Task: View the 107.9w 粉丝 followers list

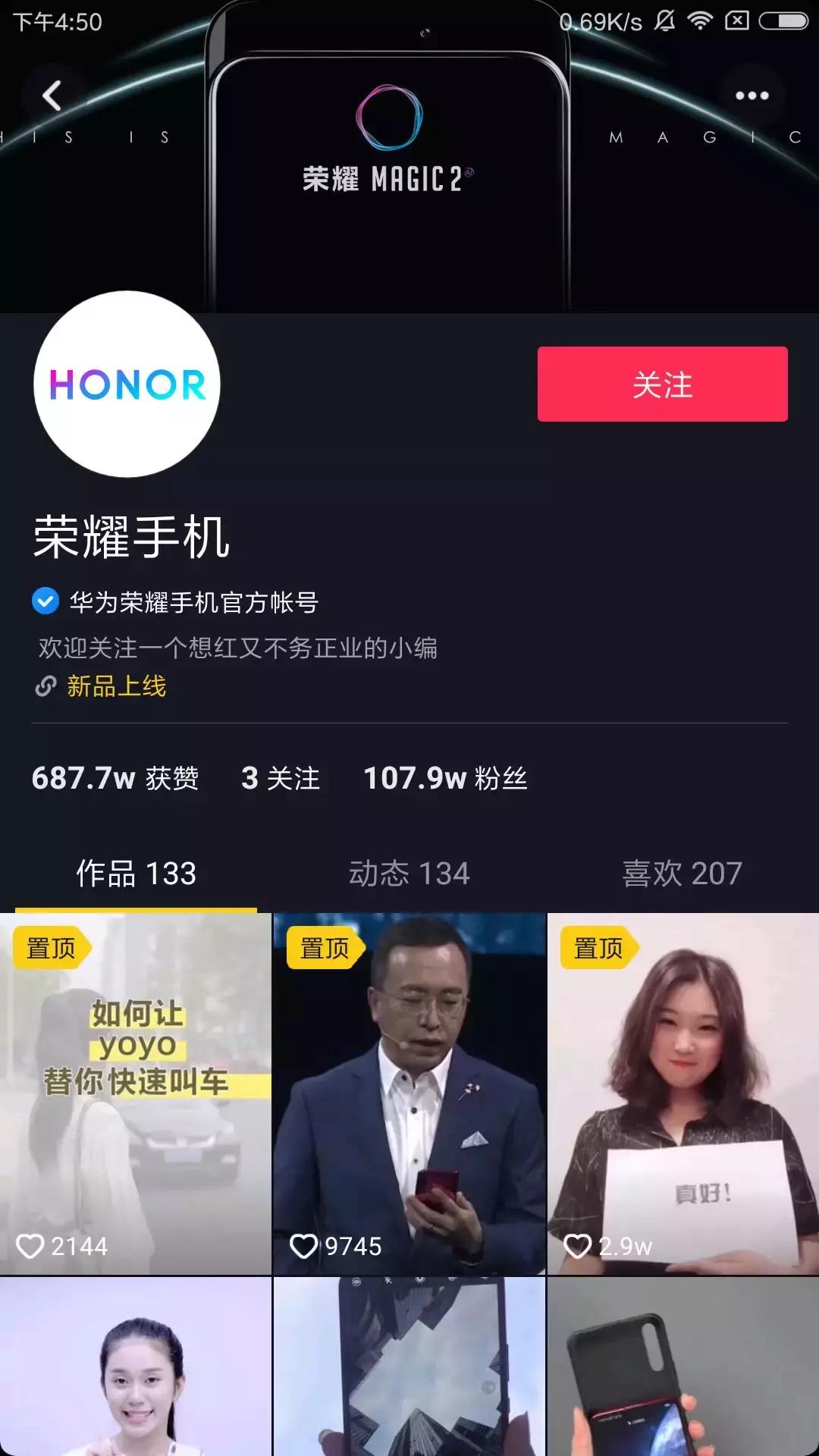Action: click(x=445, y=778)
